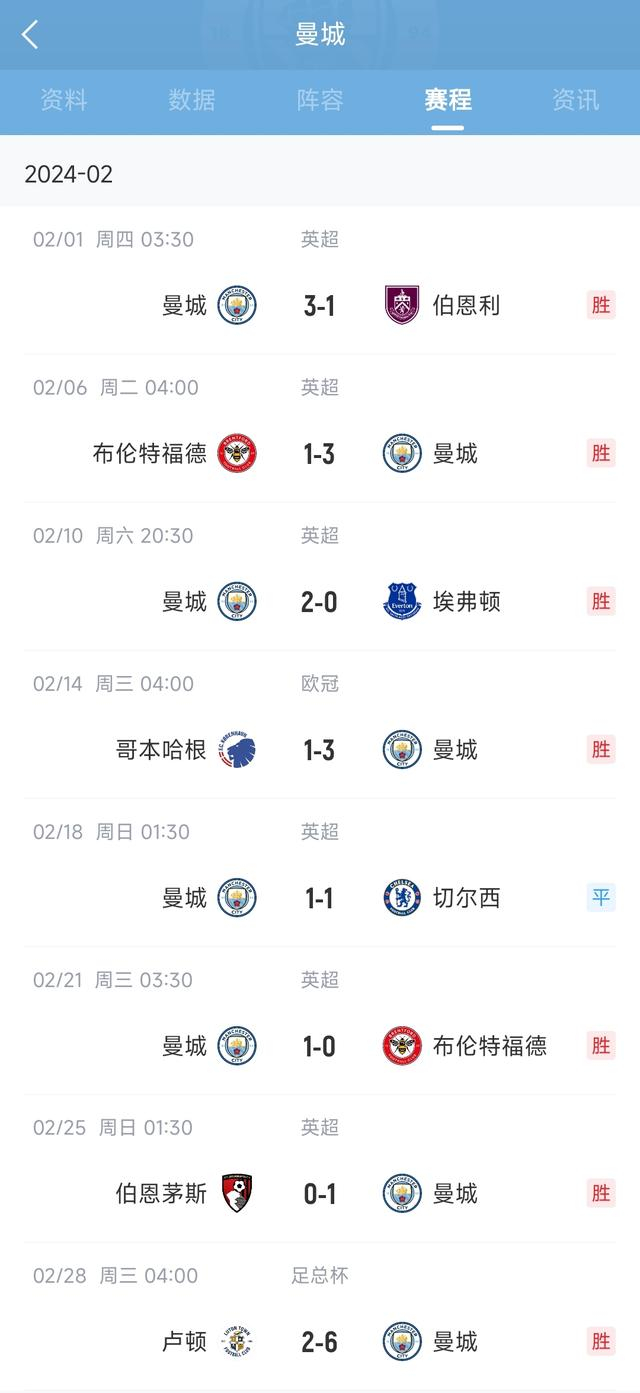View the 曼城 vs 切尔西 draw match

click(320, 897)
